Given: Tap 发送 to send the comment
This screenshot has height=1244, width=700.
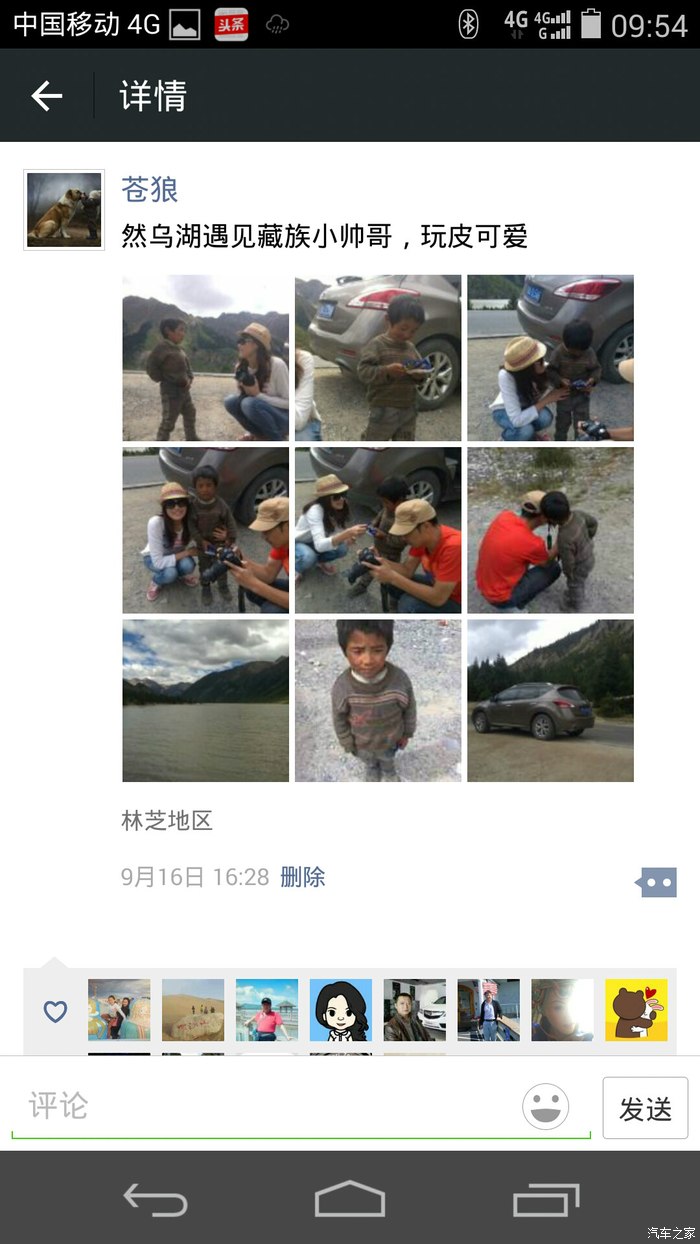Looking at the screenshot, I should coord(645,1108).
